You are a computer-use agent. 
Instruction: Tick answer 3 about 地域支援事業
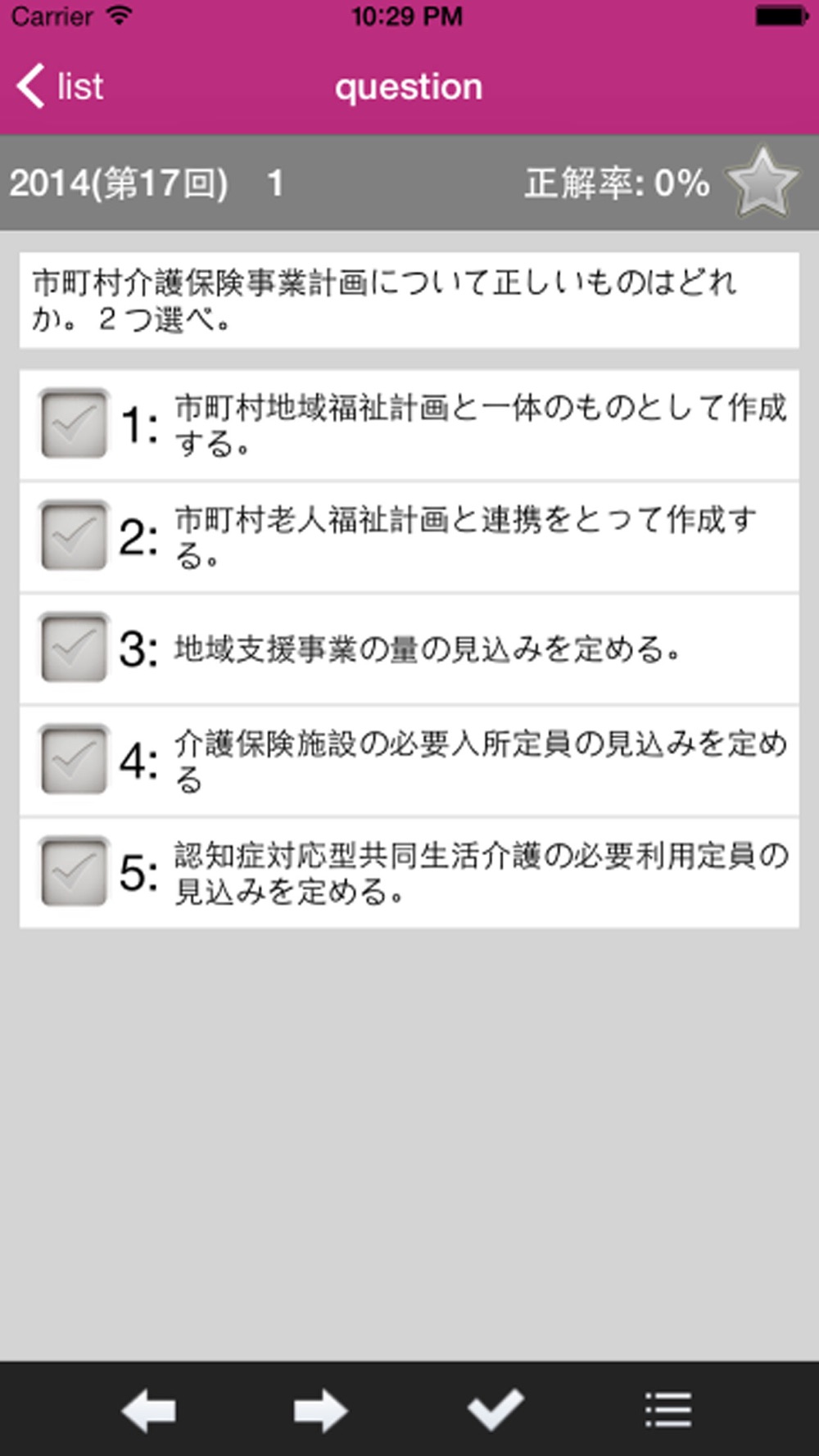(74, 649)
